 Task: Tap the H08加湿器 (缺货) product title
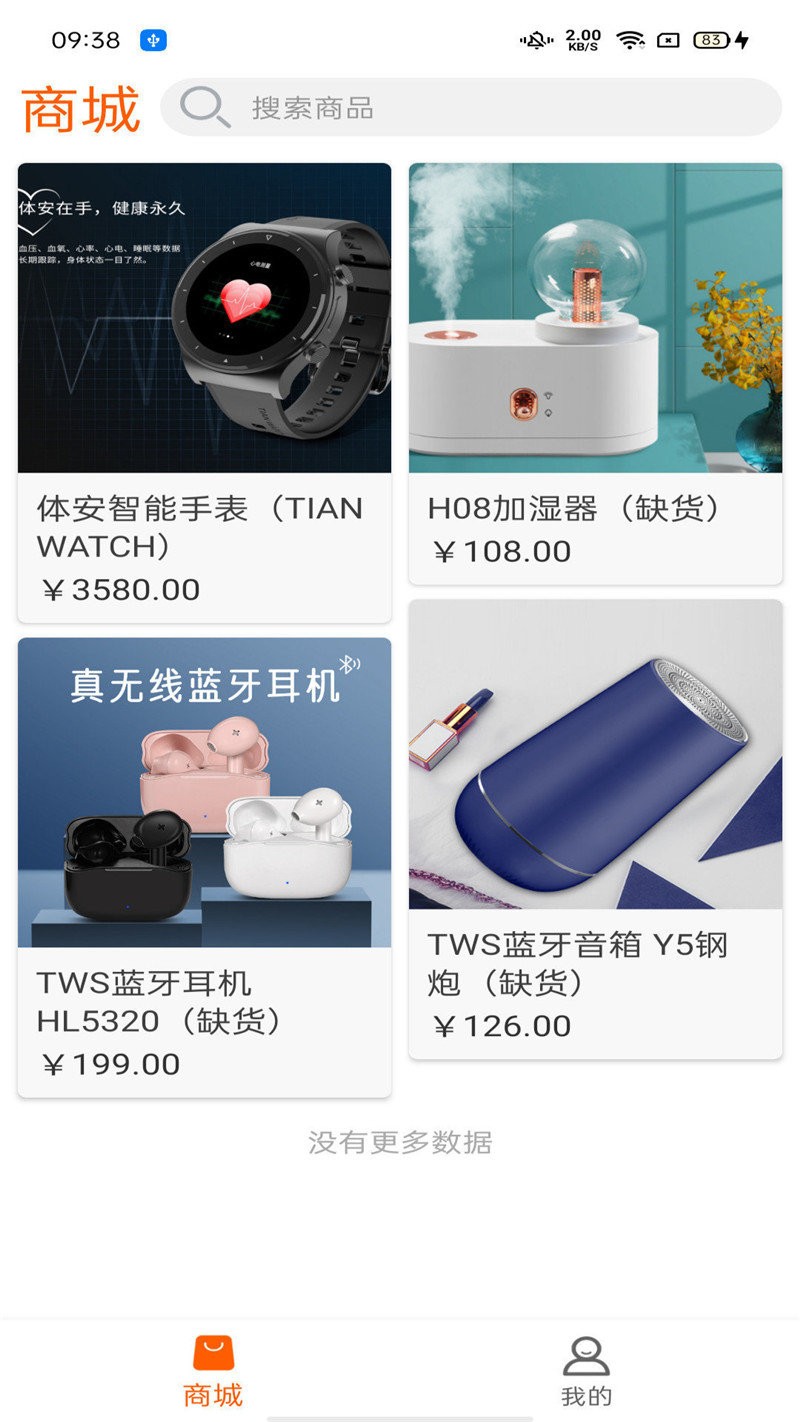576,509
